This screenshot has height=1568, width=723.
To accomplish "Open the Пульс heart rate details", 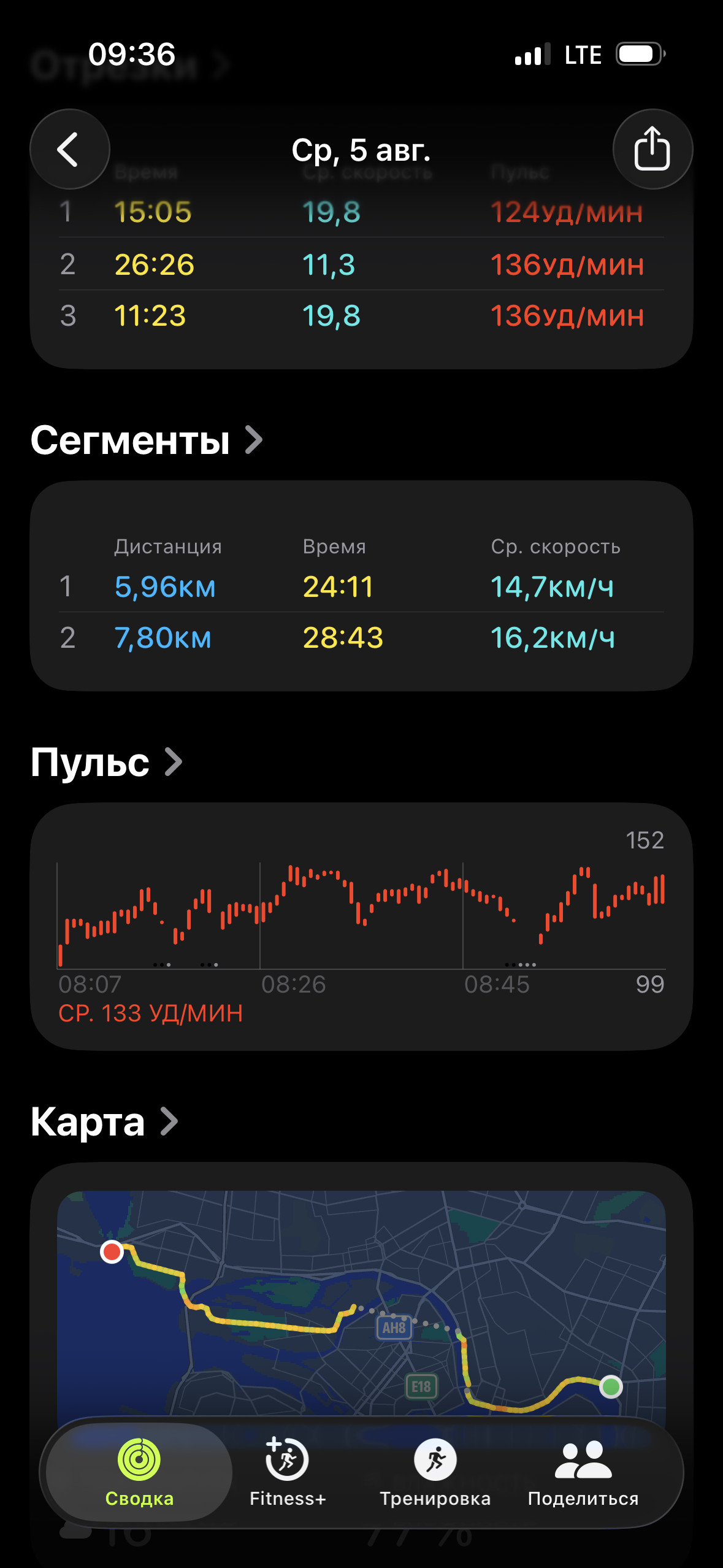I will pyautogui.click(x=107, y=763).
